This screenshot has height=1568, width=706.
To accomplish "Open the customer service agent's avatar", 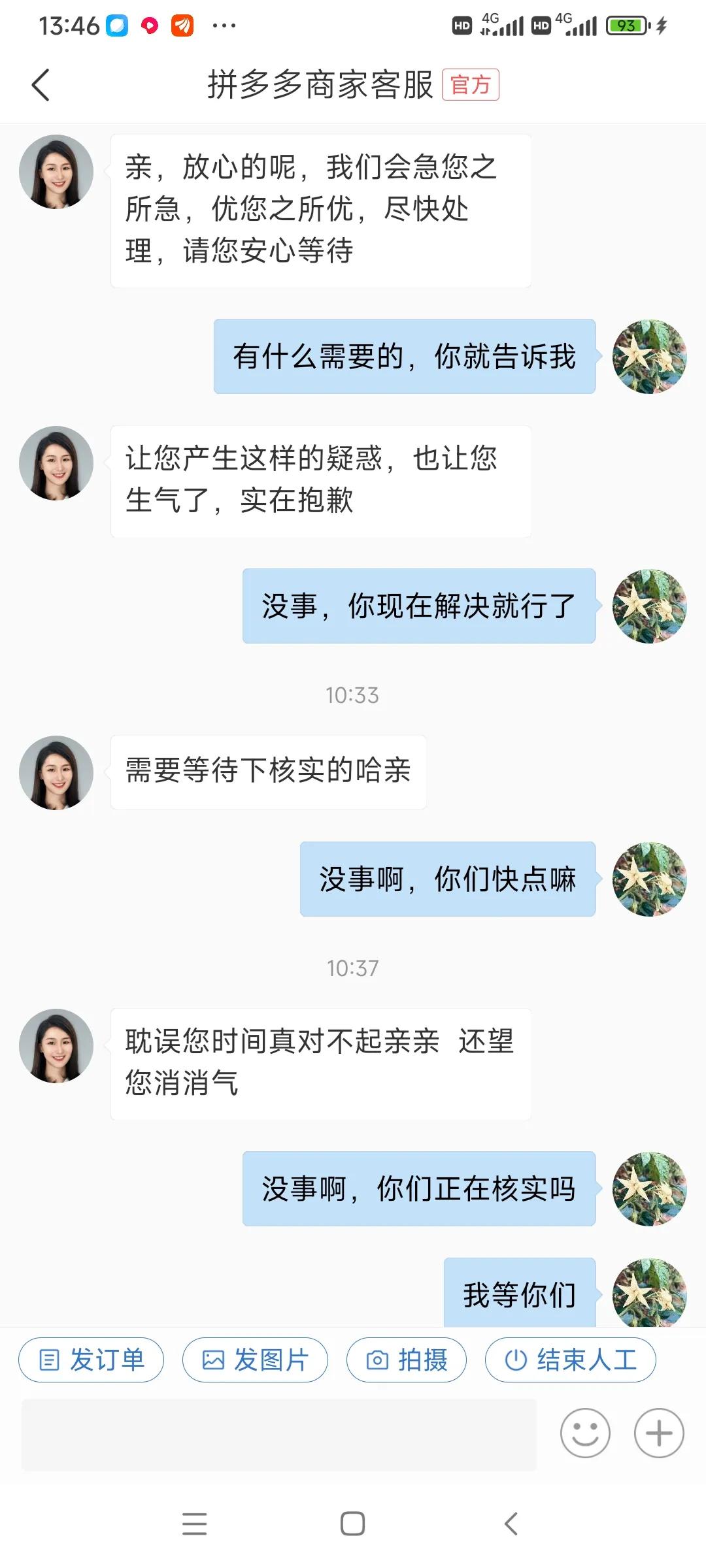I will coord(56,170).
